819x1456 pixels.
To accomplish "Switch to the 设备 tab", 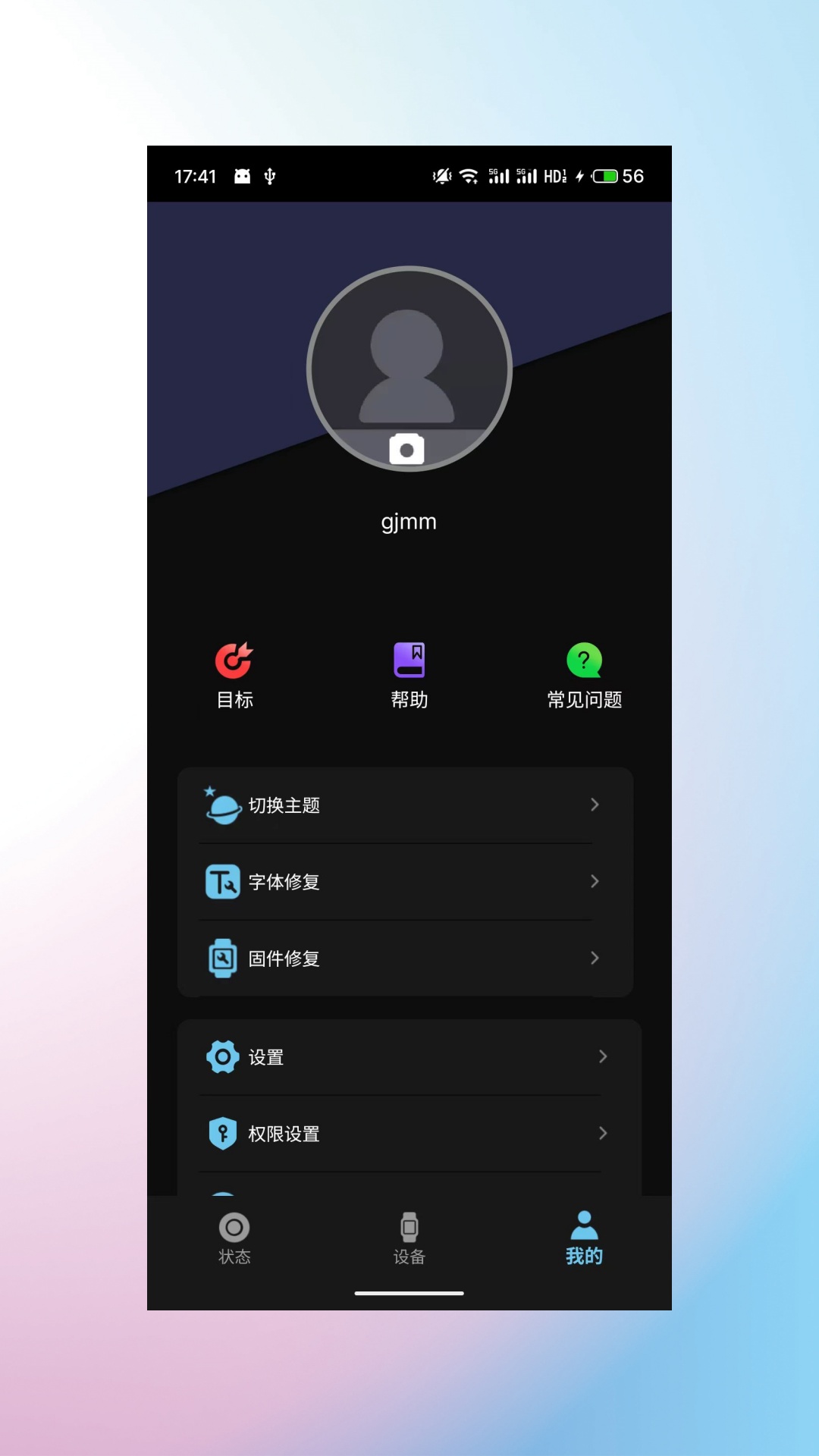I will 409,1238.
